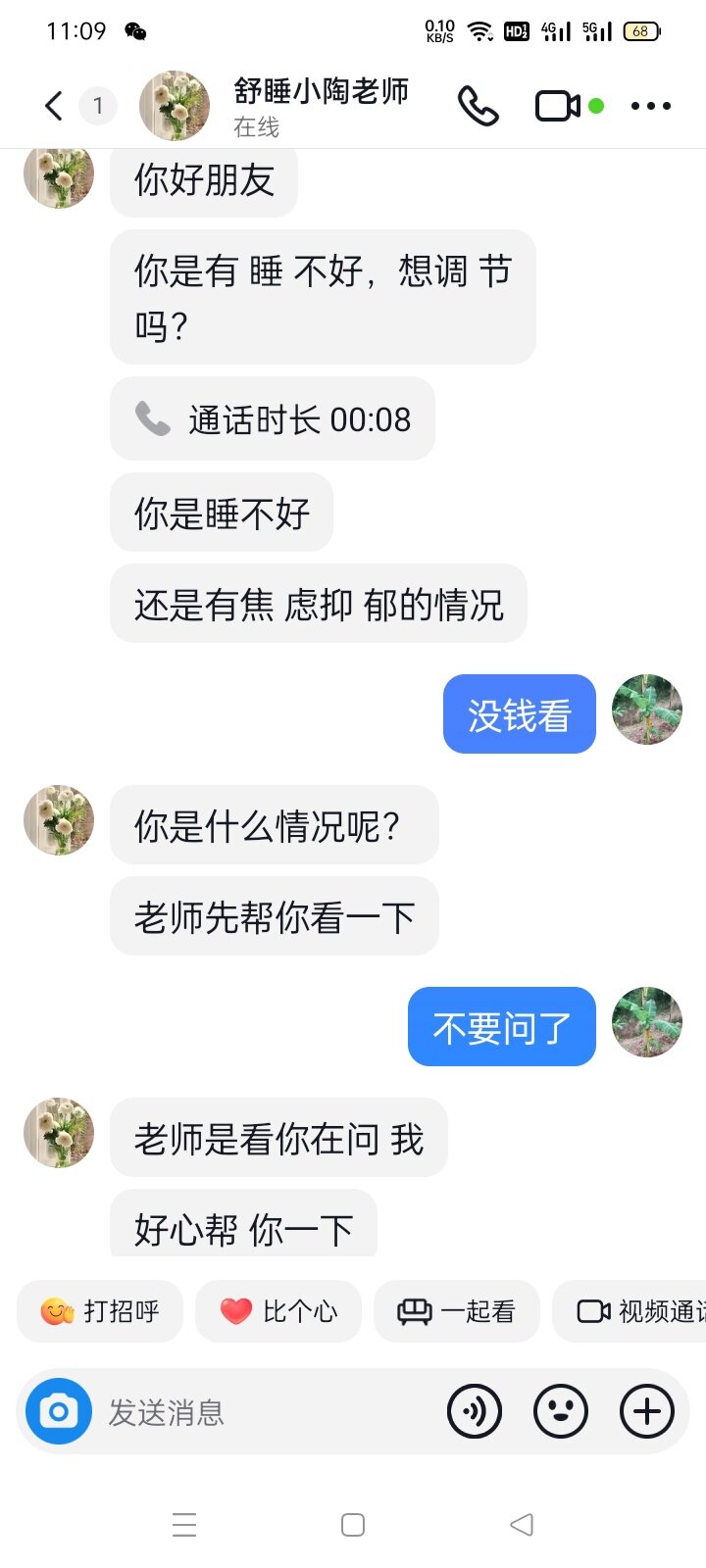Image resolution: width=706 pixels, height=1568 pixels.
Task: Send a heart with 比个心 chip
Action: tap(278, 1311)
